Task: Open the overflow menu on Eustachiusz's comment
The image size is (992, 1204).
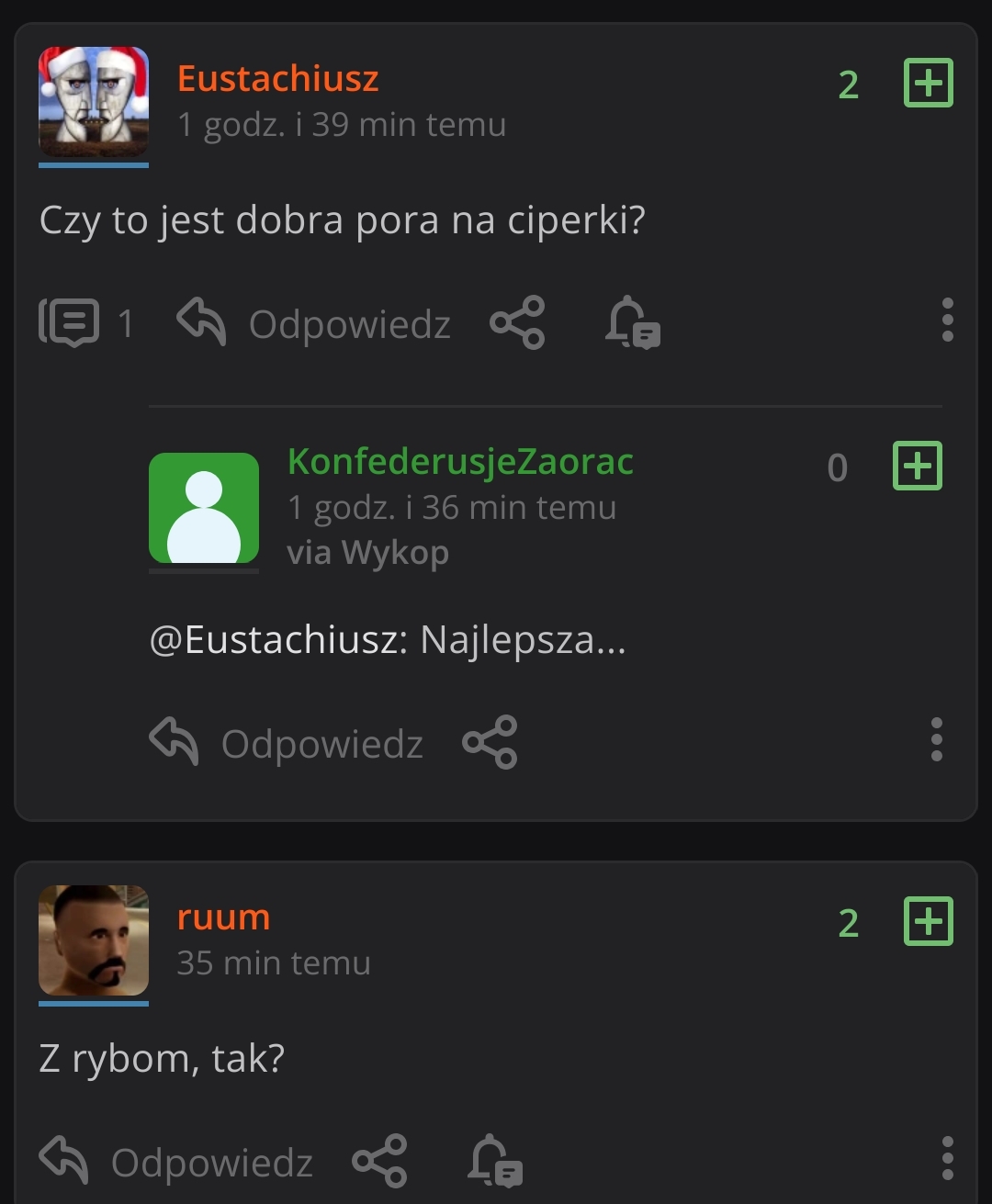Action: coord(947,321)
